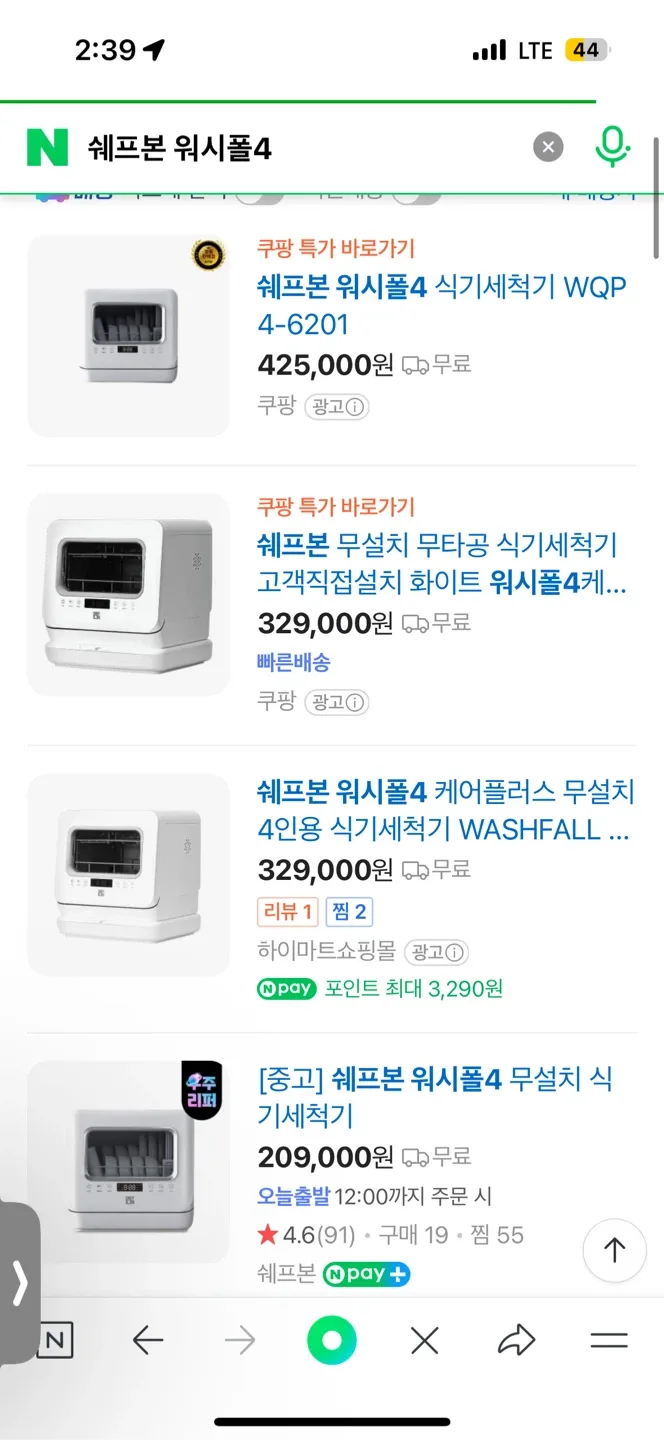This screenshot has height=1440, width=664.
Task: Close the current page with the X
Action: click(425, 1341)
